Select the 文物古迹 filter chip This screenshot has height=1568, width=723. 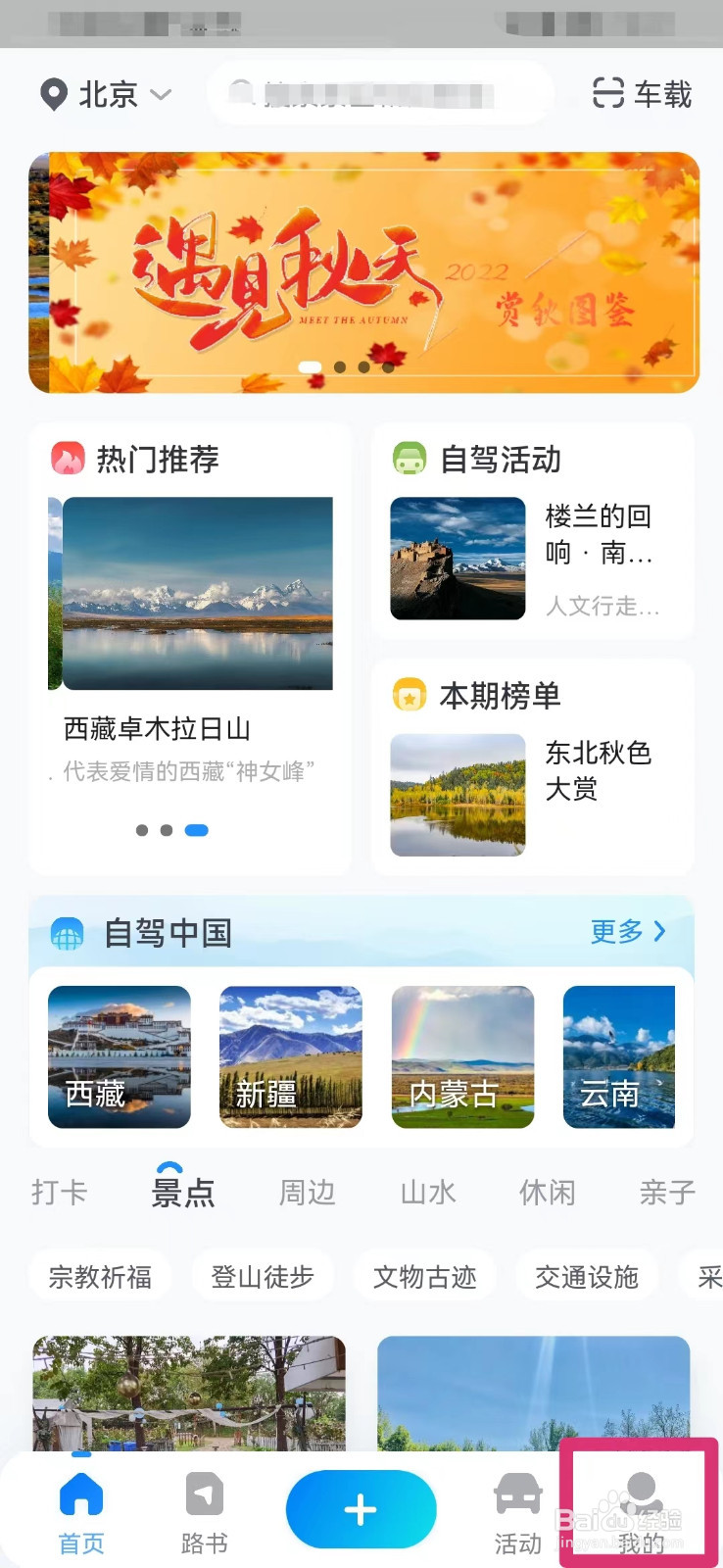(424, 1277)
